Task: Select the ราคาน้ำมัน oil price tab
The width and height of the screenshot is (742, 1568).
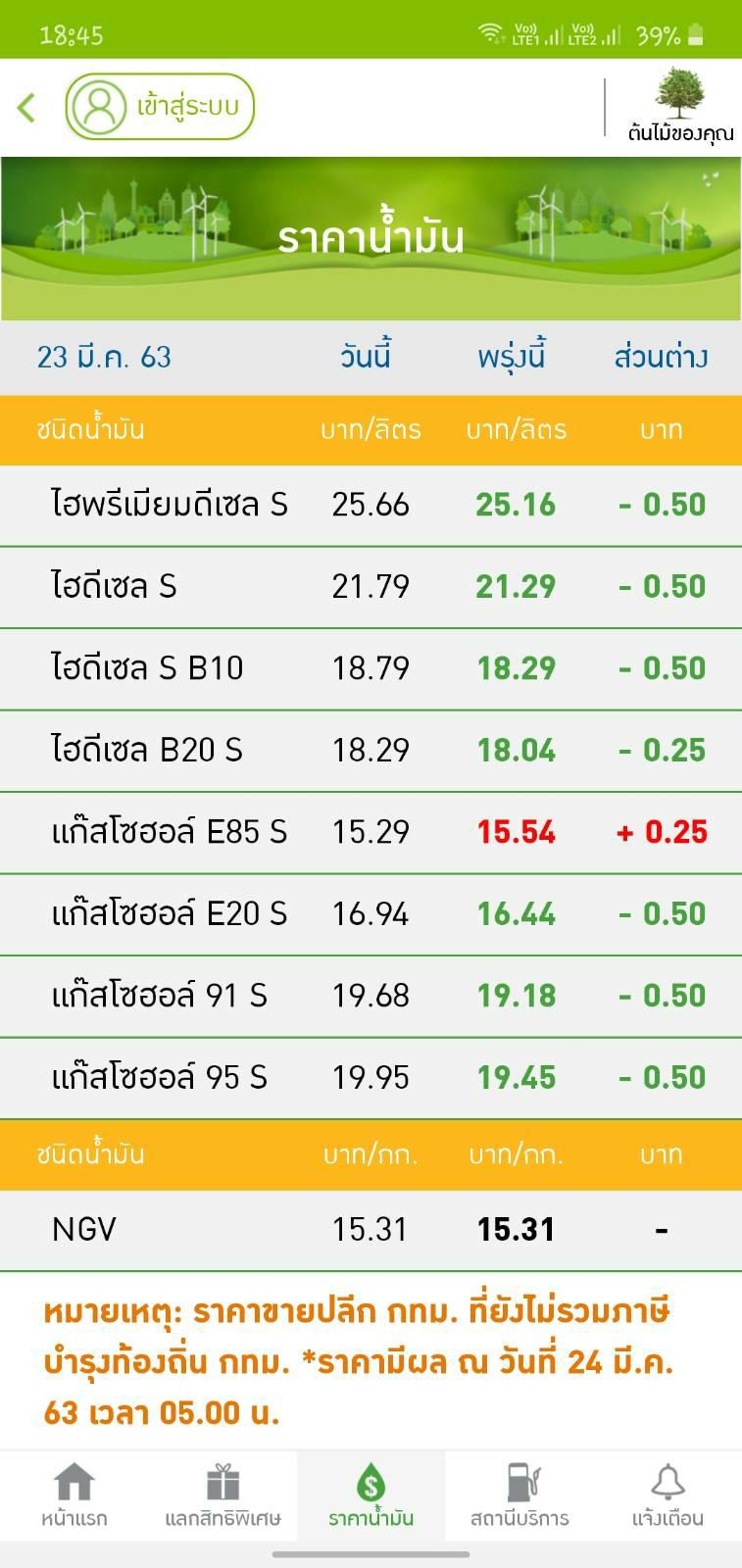Action: 371,1495
